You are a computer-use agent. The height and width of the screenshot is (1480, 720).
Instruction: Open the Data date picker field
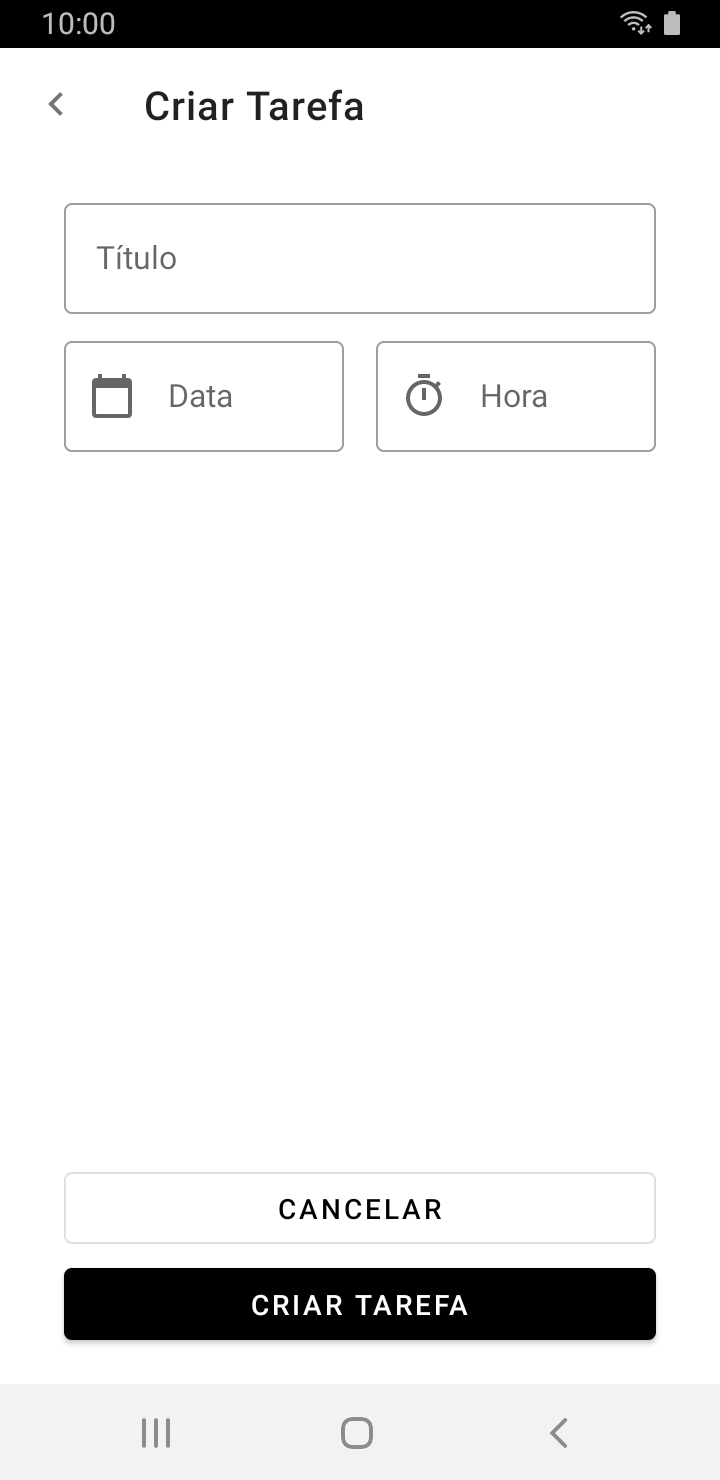pos(204,396)
